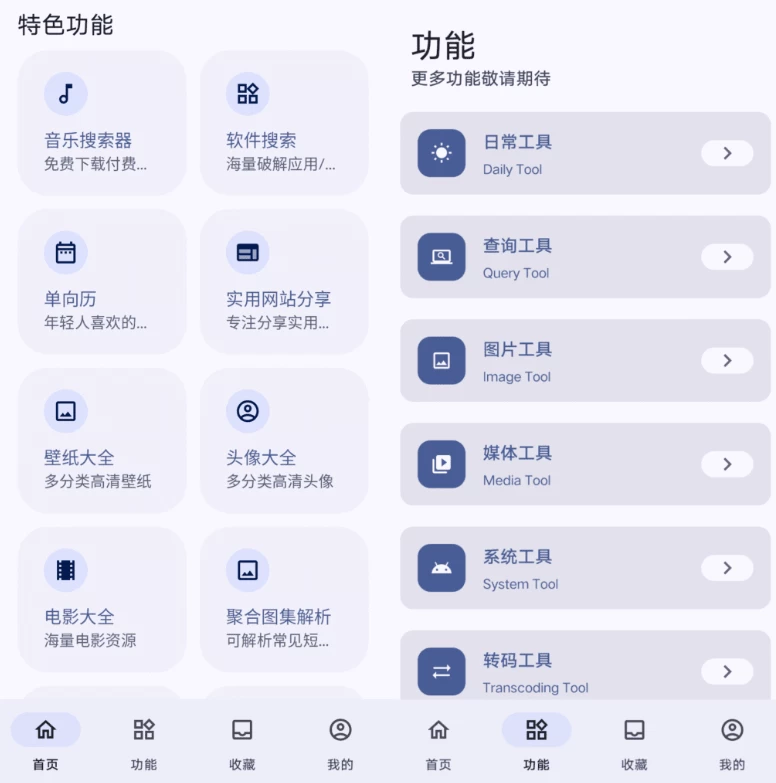Open the 单向历 calendar card
The image size is (776, 783).
click(102, 282)
